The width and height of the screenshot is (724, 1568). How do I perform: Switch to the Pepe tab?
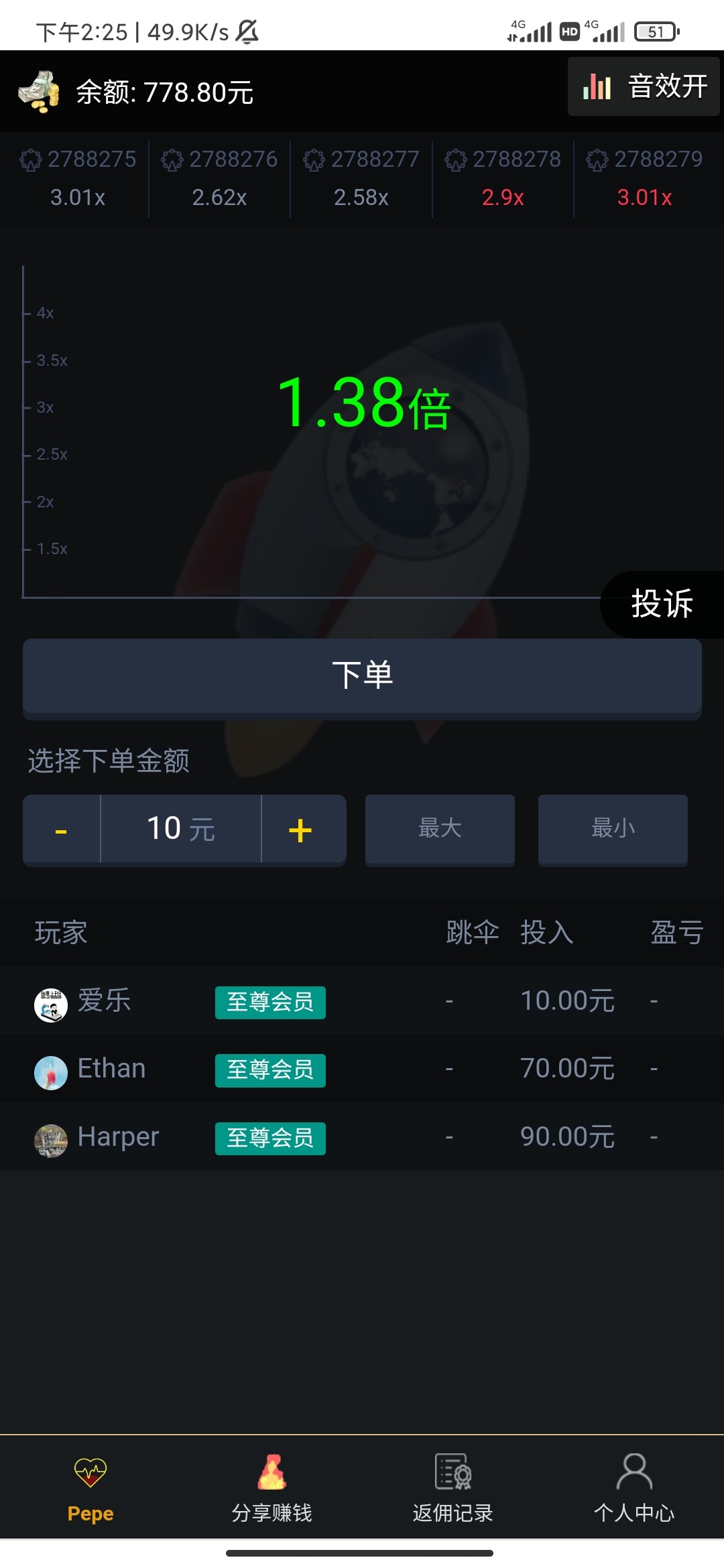click(x=90, y=1488)
